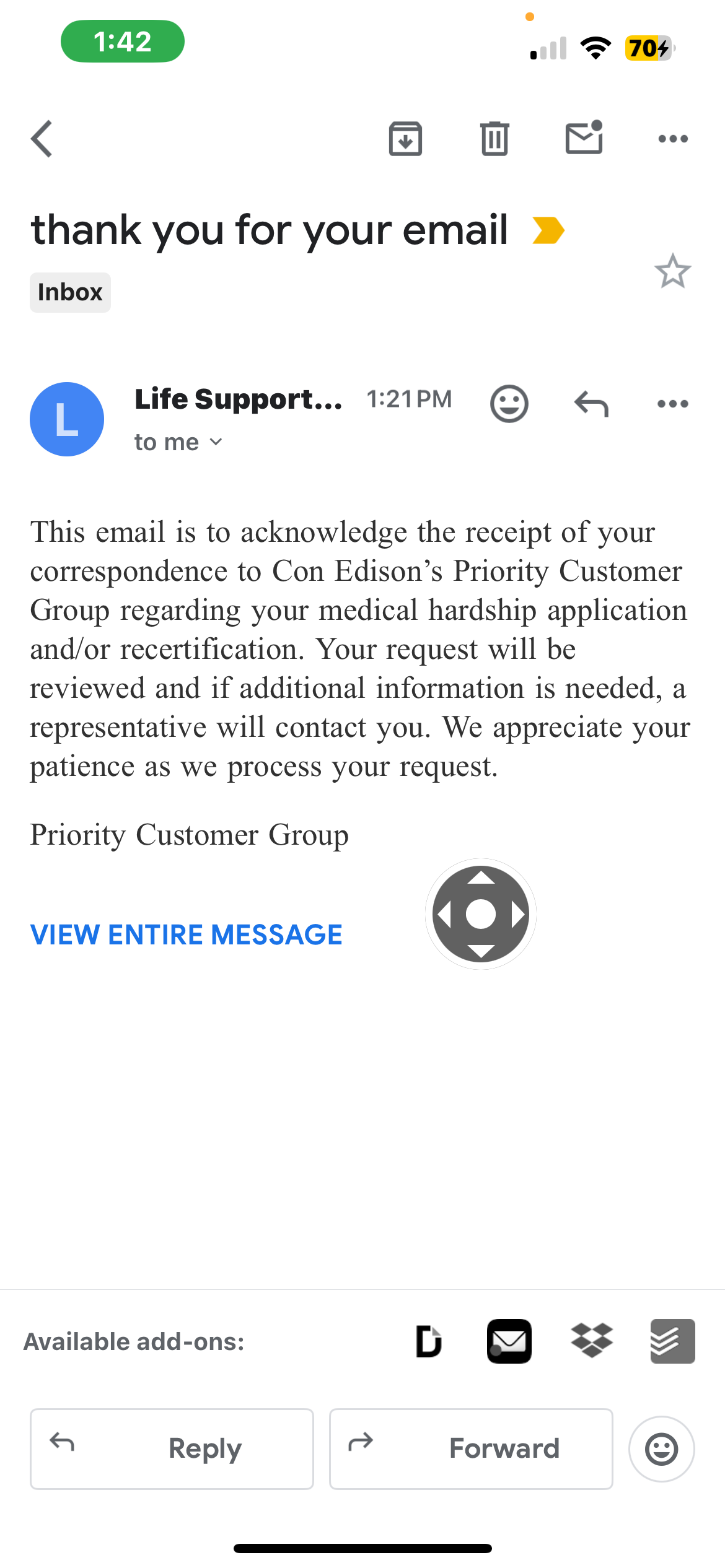Open the top toolbar overflow menu
Image resolution: width=725 pixels, height=1568 pixels.
pyautogui.click(x=673, y=139)
